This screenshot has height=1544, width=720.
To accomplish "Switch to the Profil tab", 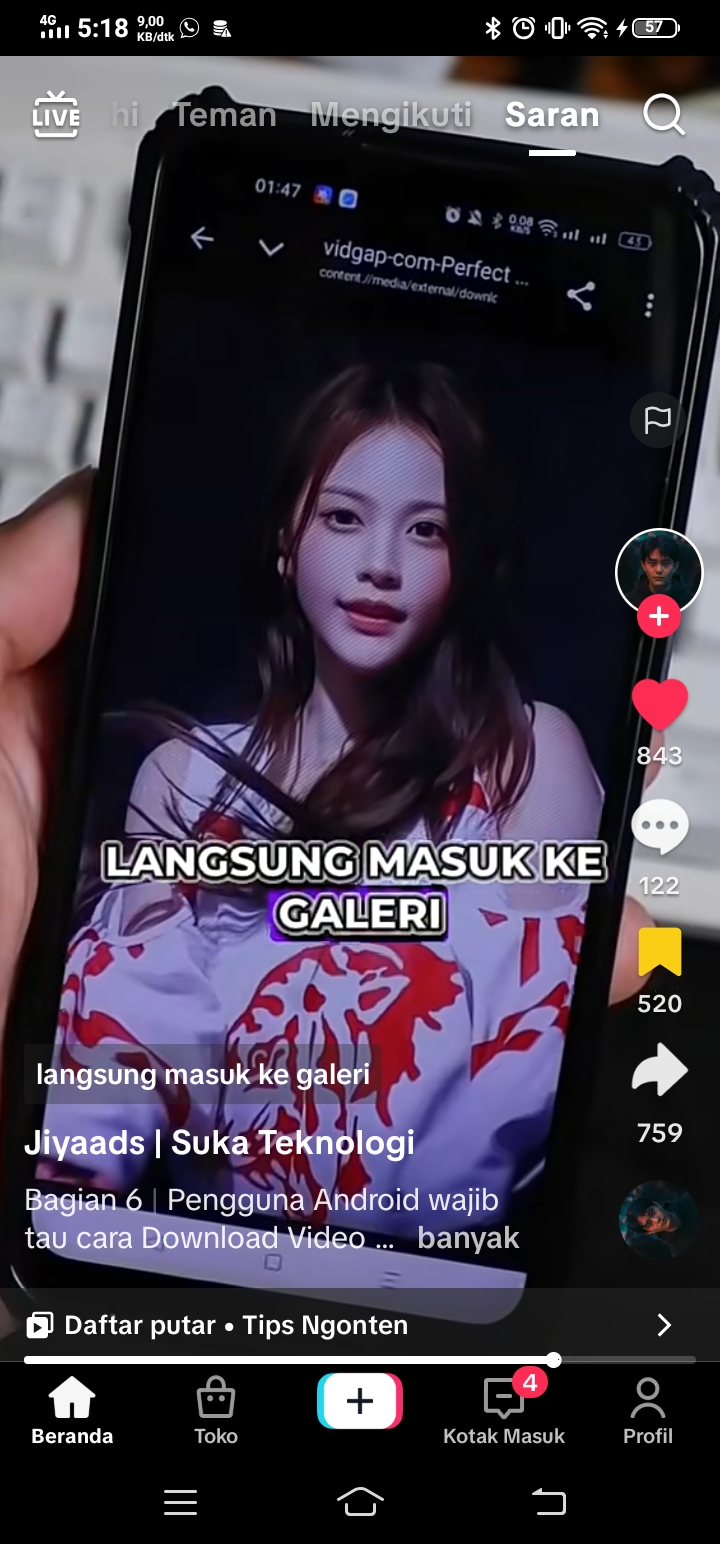I will coord(648,1410).
